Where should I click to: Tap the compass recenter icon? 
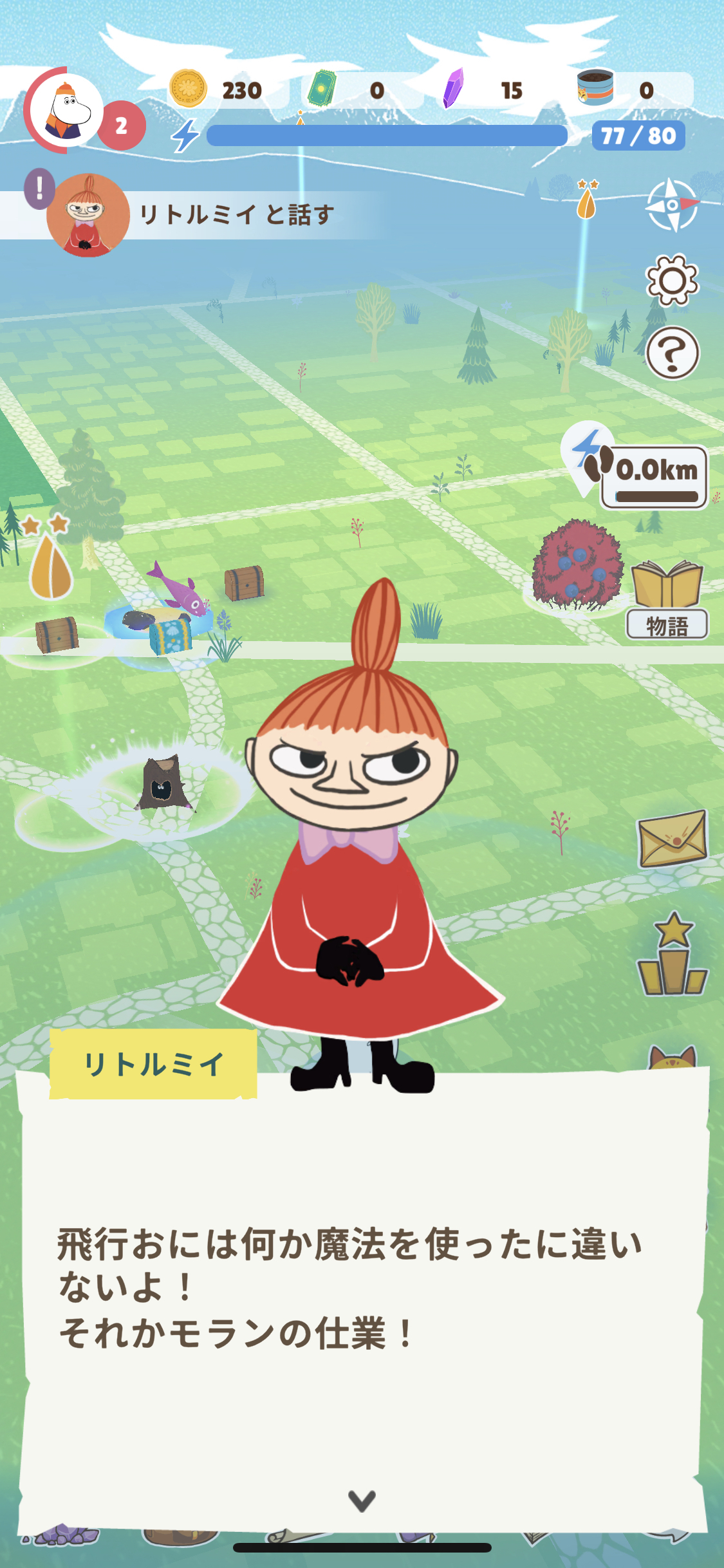click(672, 205)
